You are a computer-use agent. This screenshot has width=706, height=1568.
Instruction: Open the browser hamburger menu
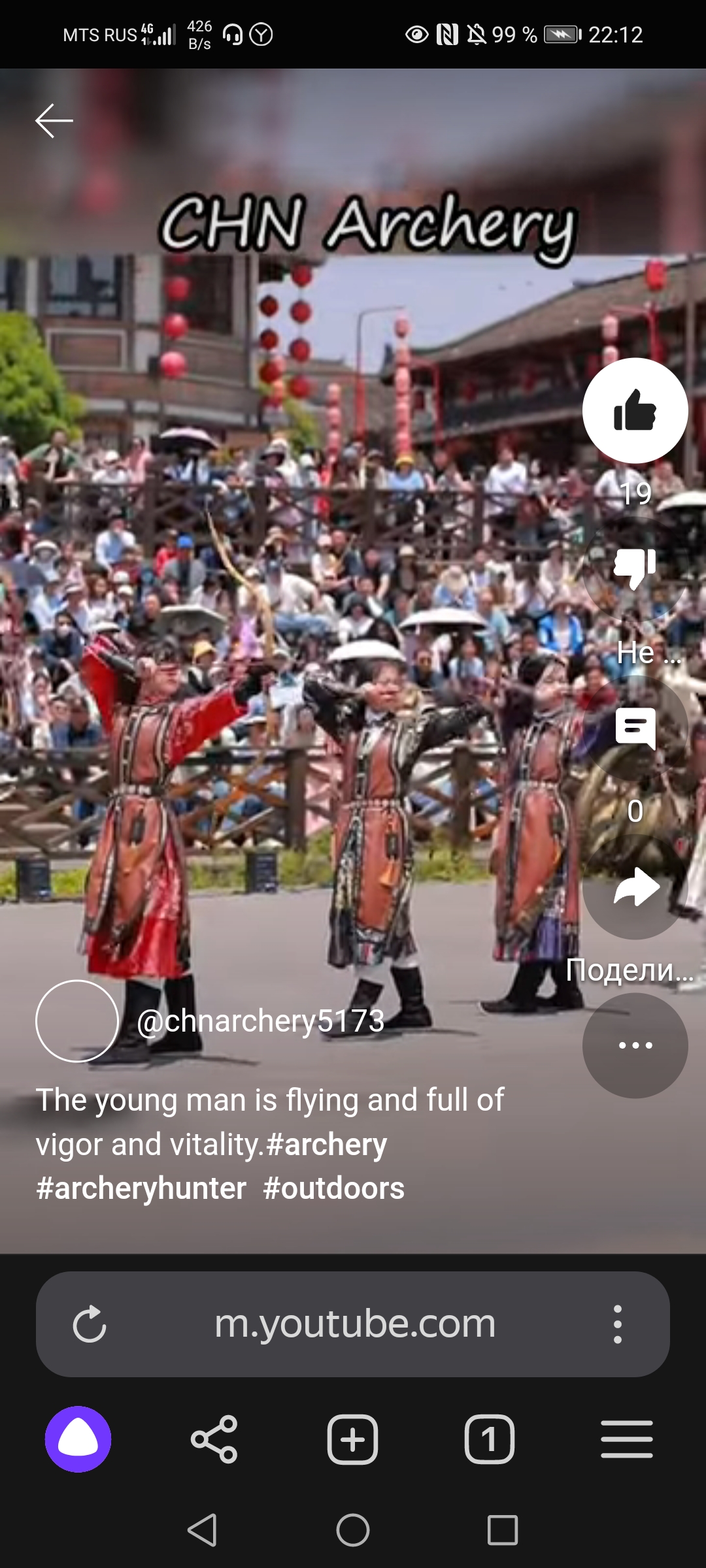click(x=627, y=1439)
